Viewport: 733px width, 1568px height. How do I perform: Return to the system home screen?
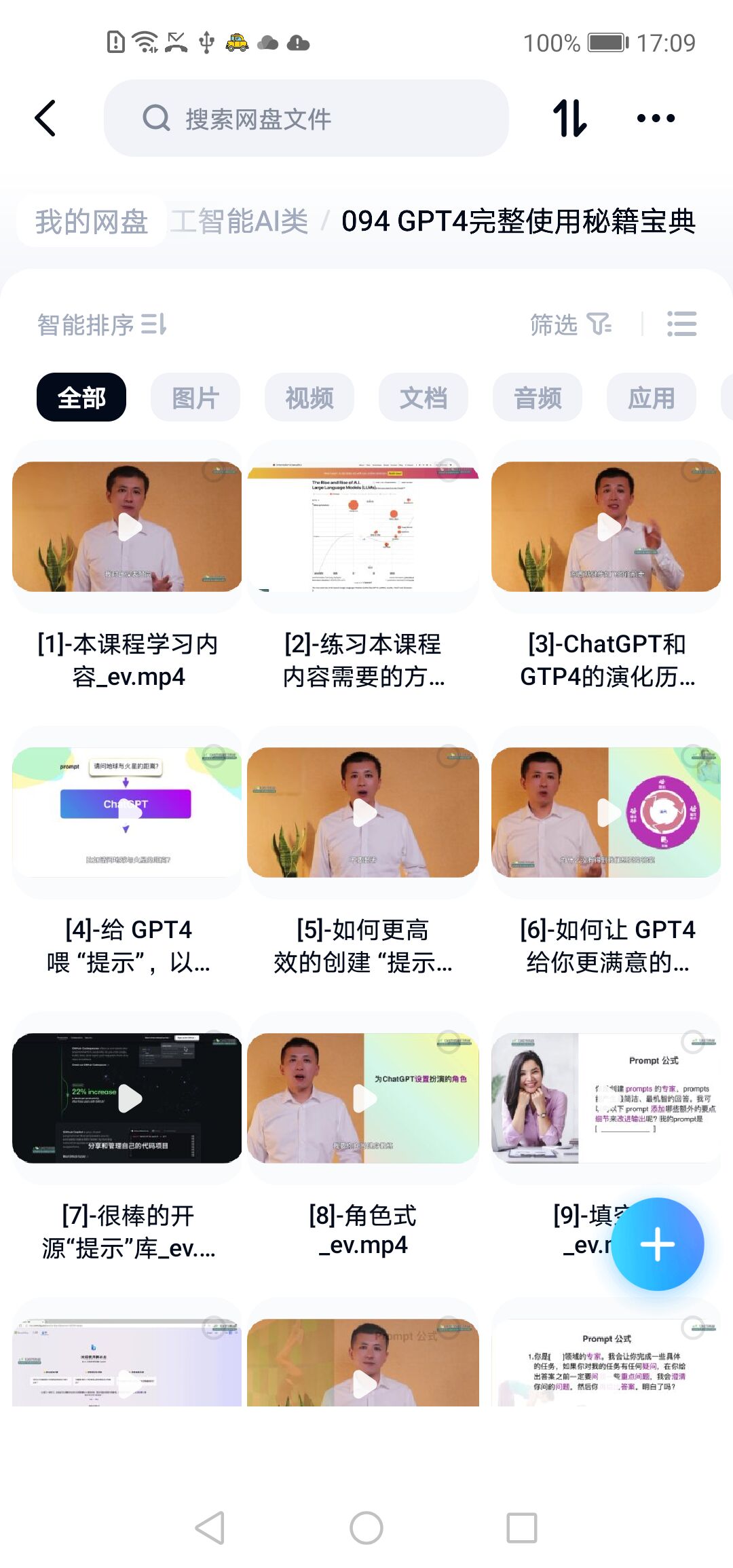tap(366, 1528)
